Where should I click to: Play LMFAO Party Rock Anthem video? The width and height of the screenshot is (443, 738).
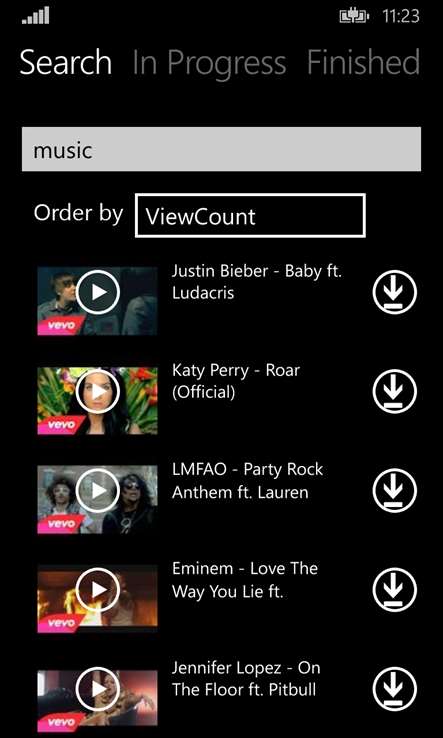click(97, 491)
